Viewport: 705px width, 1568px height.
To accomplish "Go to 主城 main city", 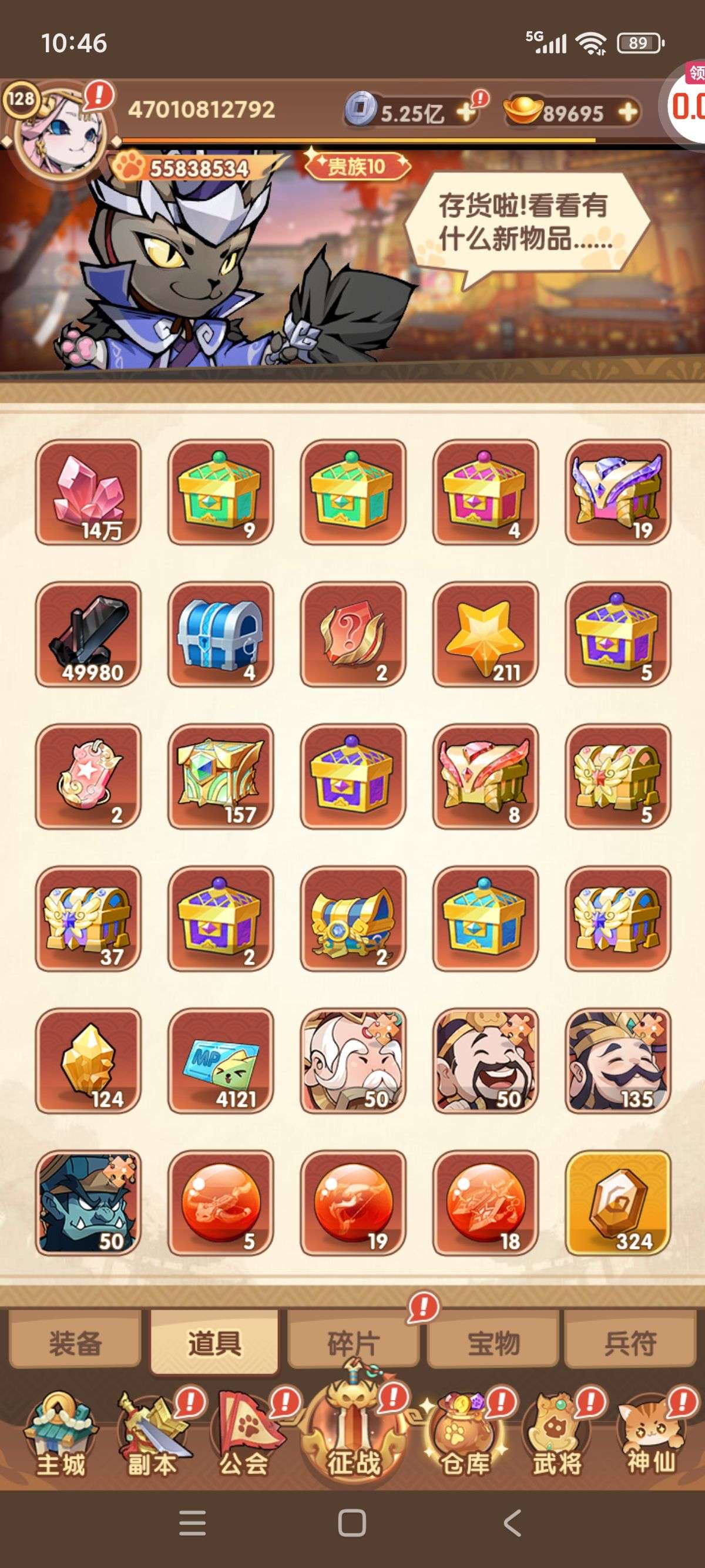I will click(61, 1438).
